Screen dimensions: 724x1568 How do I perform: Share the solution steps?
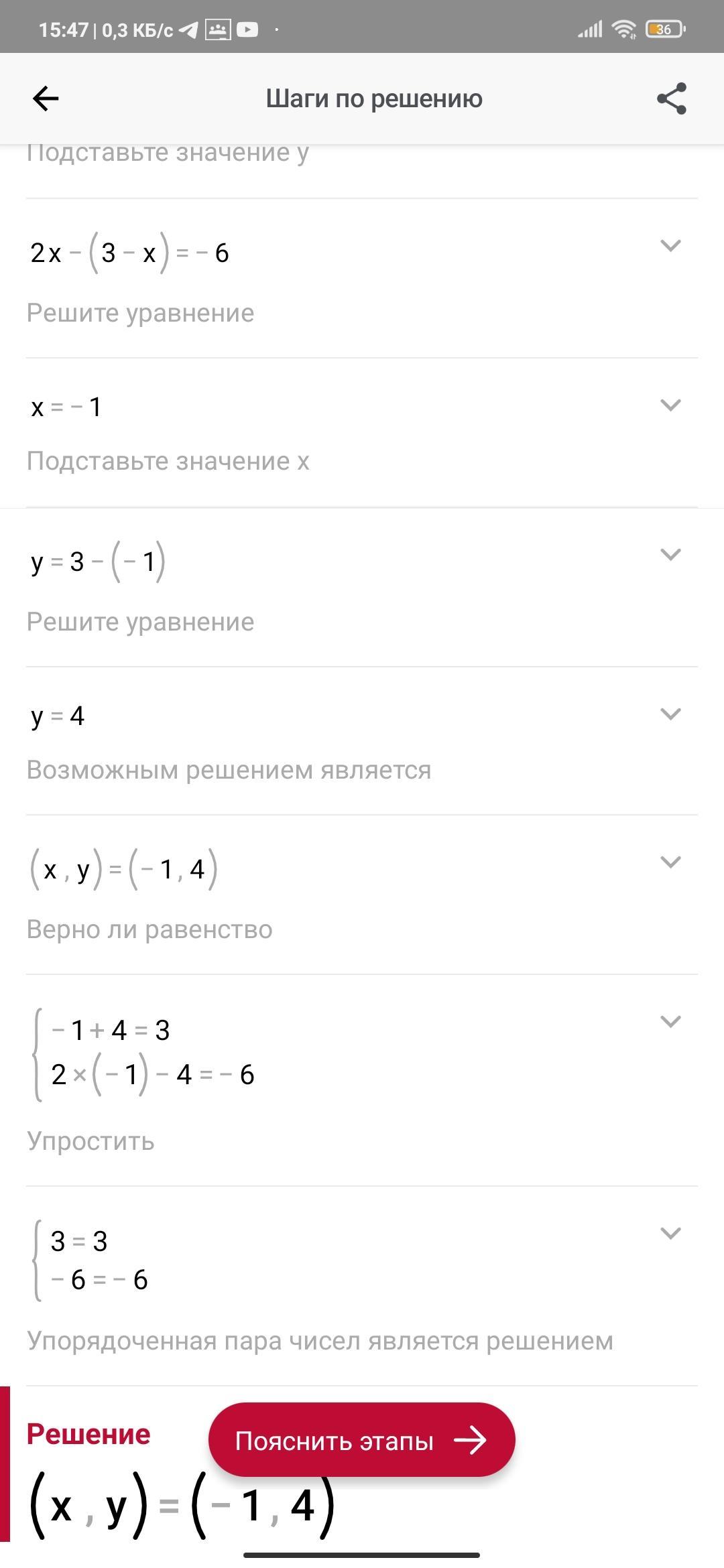(671, 99)
